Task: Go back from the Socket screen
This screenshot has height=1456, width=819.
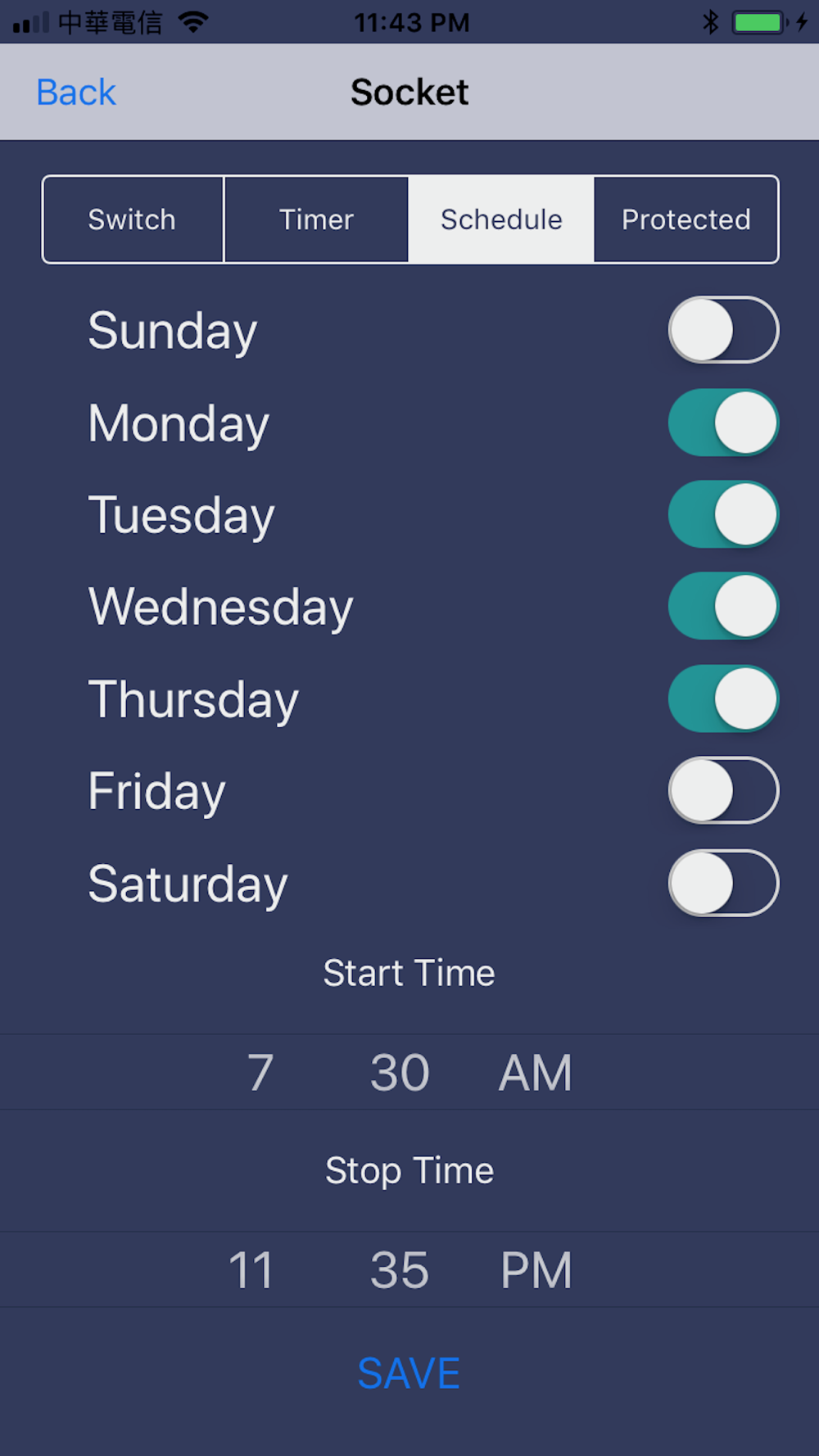Action: click(x=76, y=93)
